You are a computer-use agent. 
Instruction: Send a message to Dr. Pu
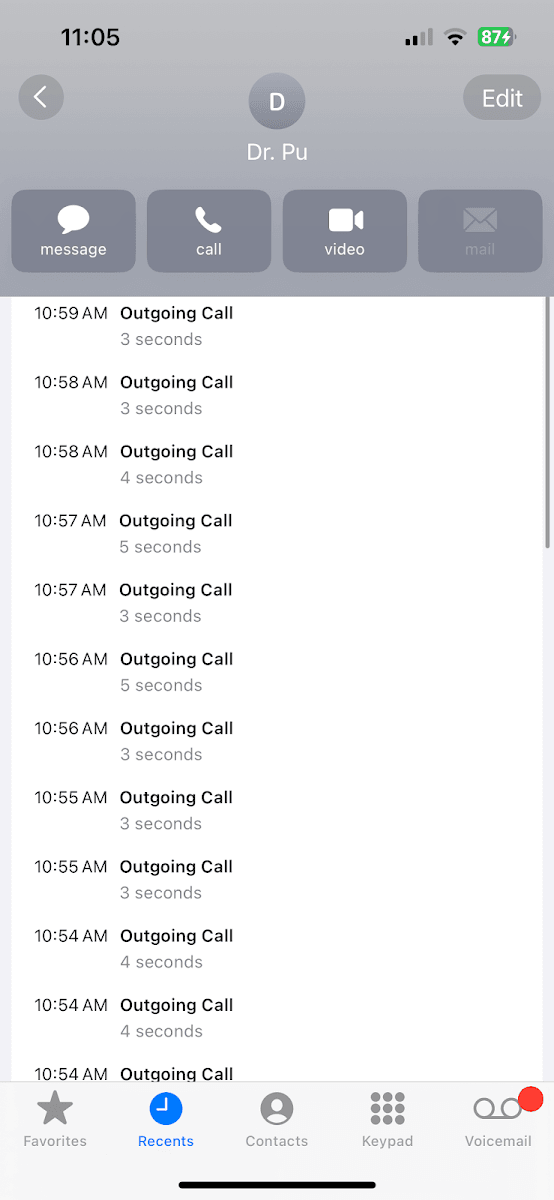tap(73, 231)
